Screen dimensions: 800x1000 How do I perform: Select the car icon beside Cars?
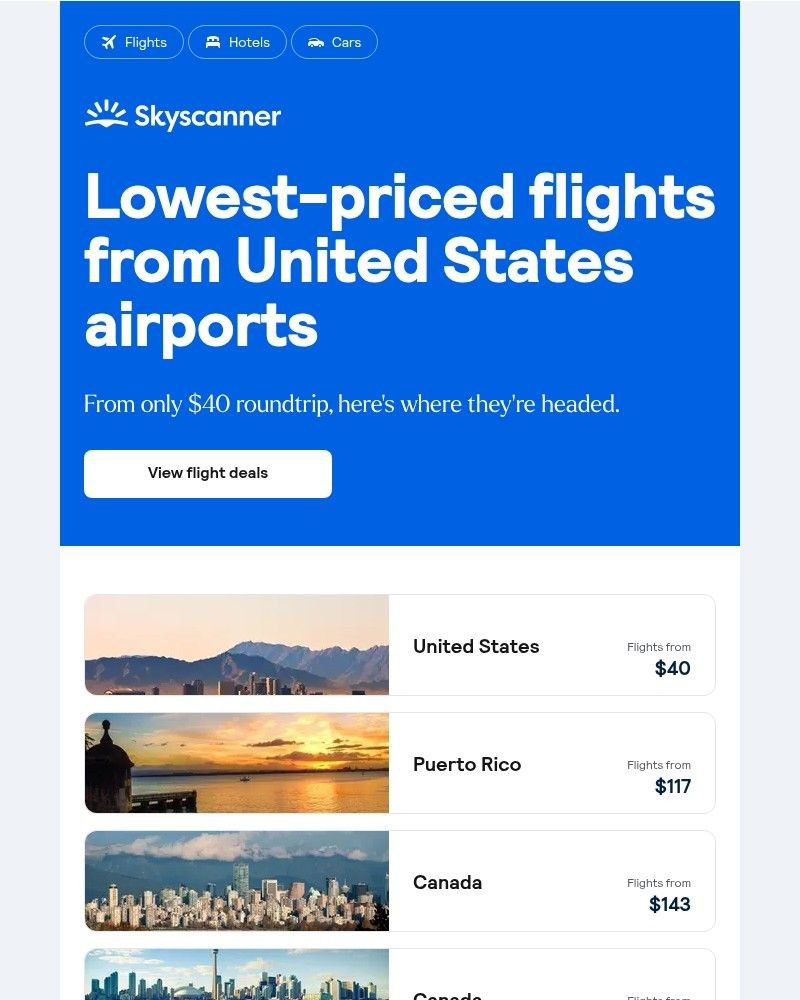tap(317, 42)
